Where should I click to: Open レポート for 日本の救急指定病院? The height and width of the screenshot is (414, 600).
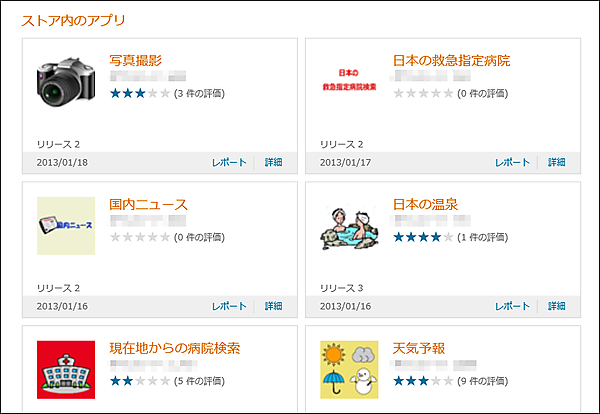[x=512, y=162]
